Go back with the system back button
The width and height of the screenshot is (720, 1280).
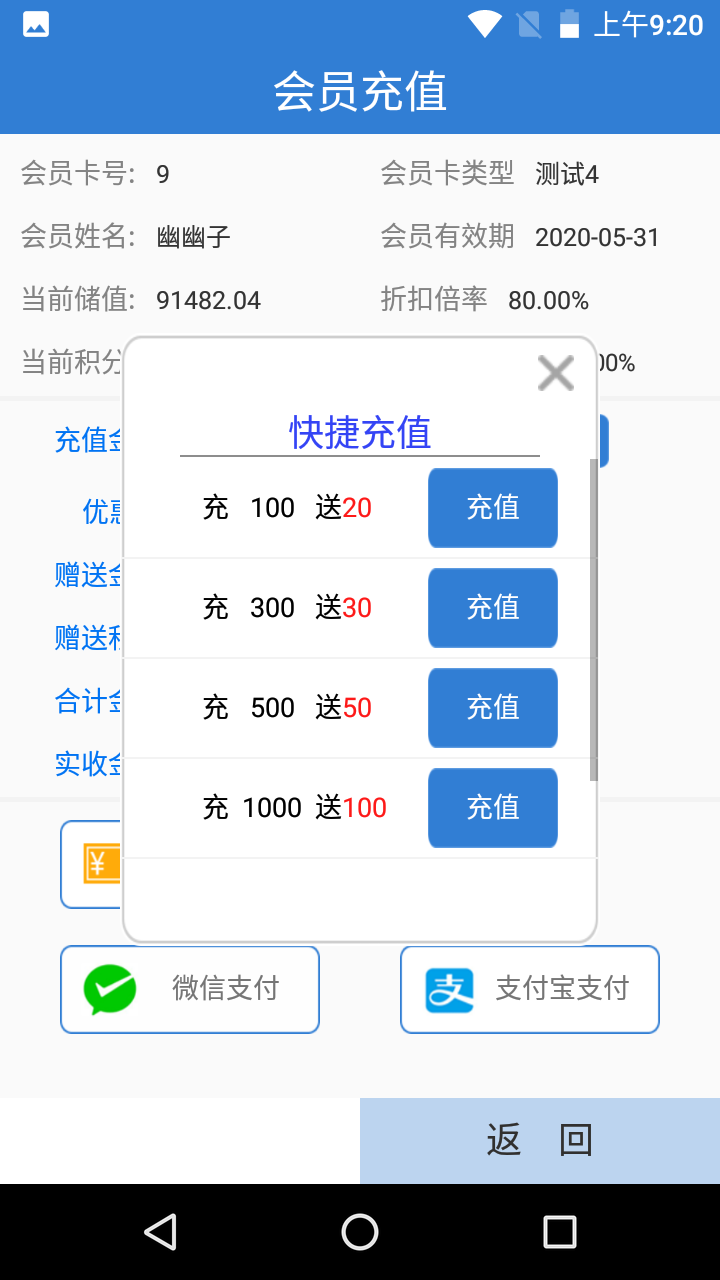pos(160,1232)
